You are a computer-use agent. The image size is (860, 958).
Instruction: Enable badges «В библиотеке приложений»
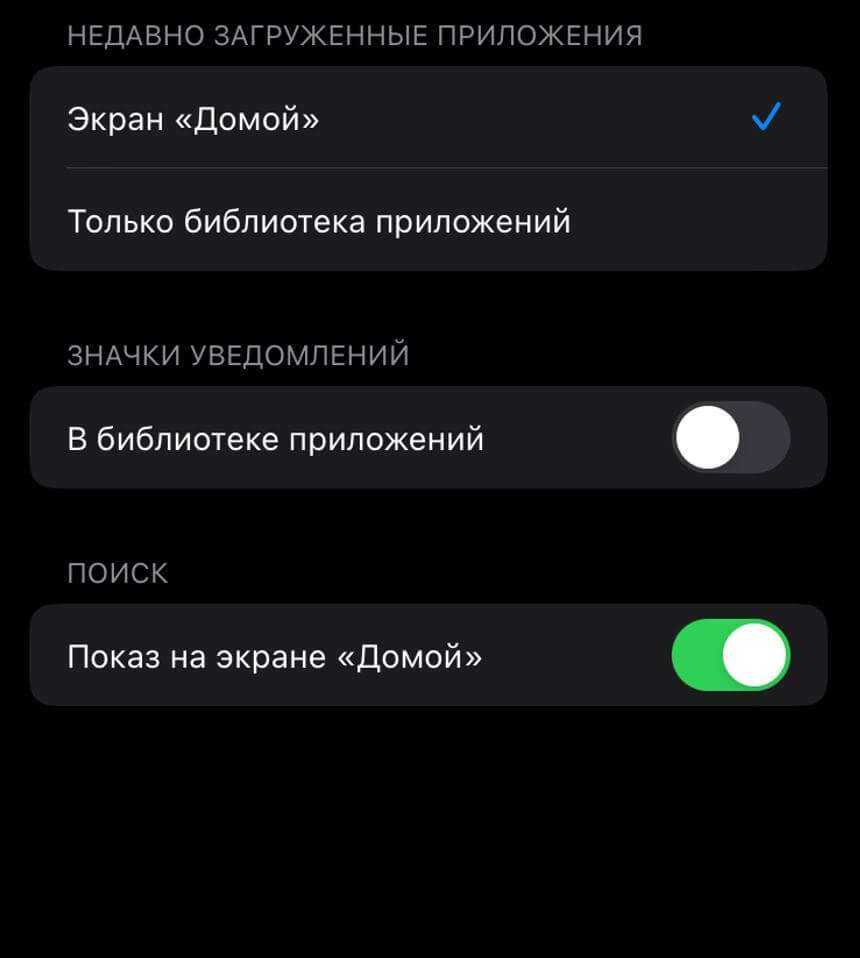[731, 438]
